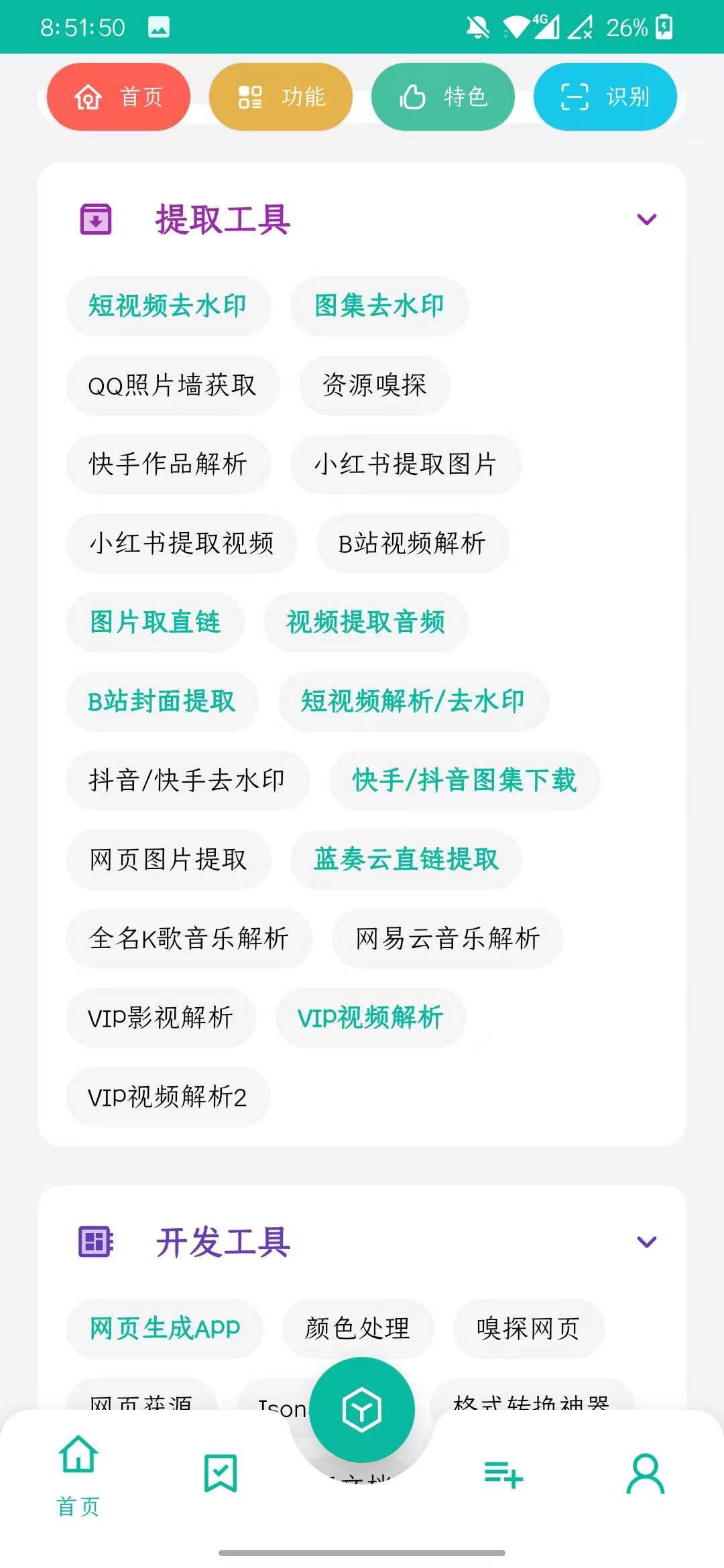This screenshot has width=724, height=1568.
Task: Open 图集去水印 tool
Action: tap(379, 306)
